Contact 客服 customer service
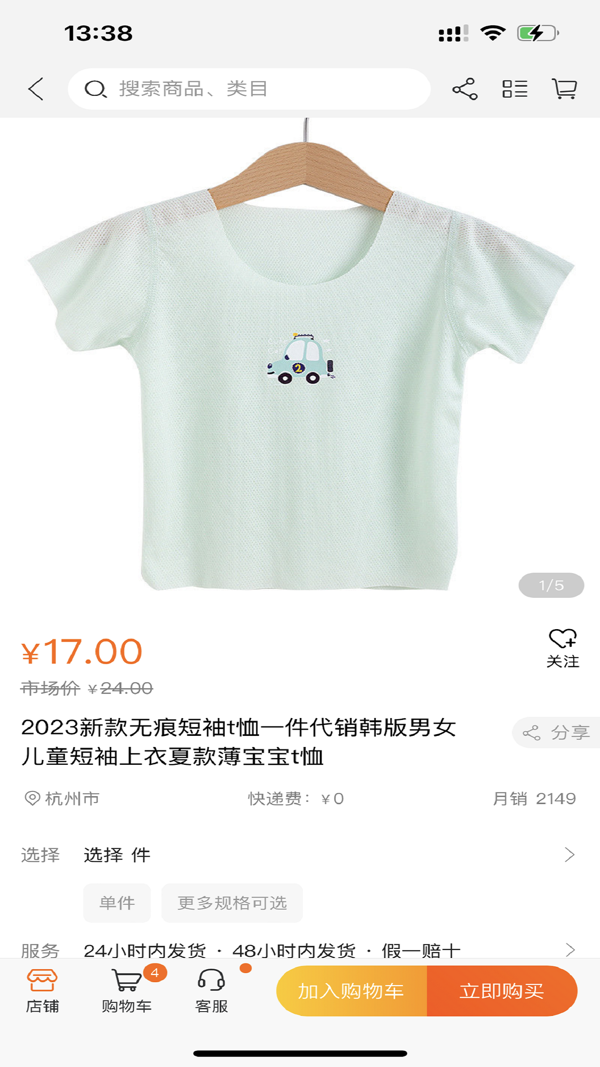The height and width of the screenshot is (1067, 600). (x=211, y=990)
